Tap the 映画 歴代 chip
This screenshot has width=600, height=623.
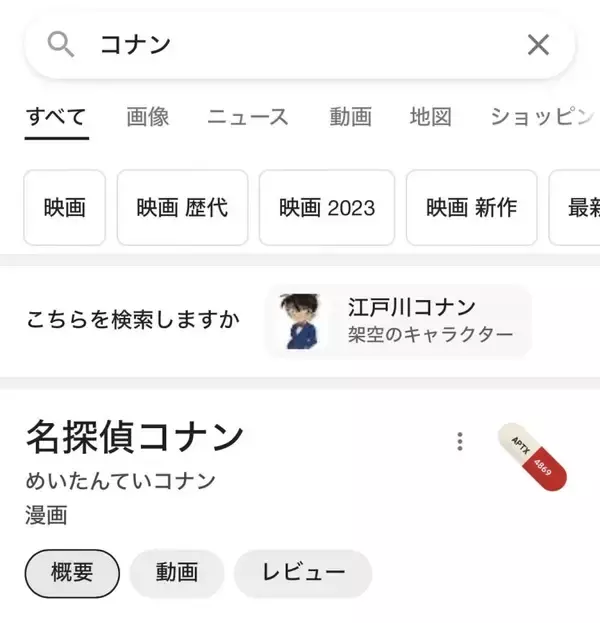coord(182,207)
